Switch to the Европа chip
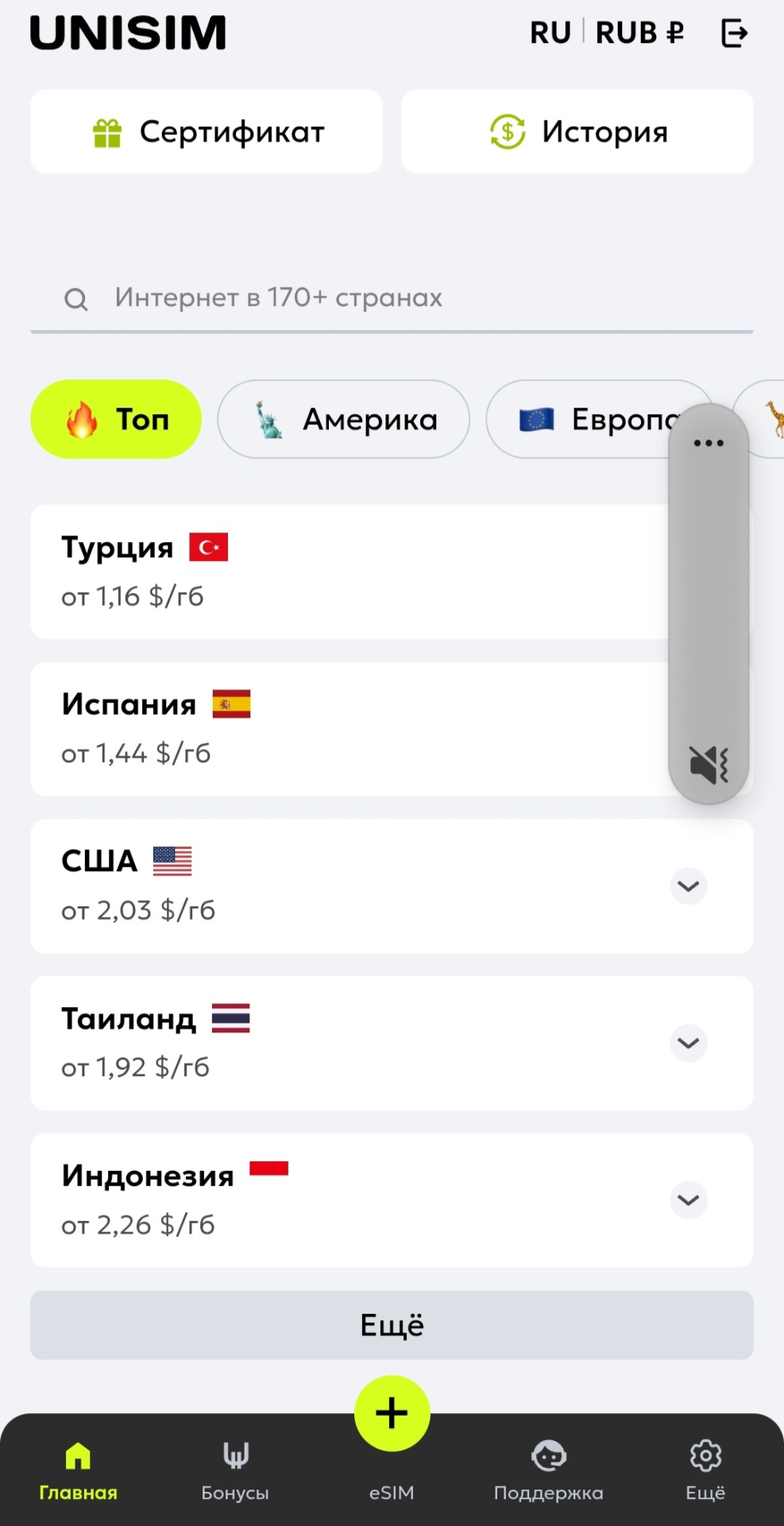This screenshot has width=784, height=1526. pyautogui.click(x=588, y=419)
